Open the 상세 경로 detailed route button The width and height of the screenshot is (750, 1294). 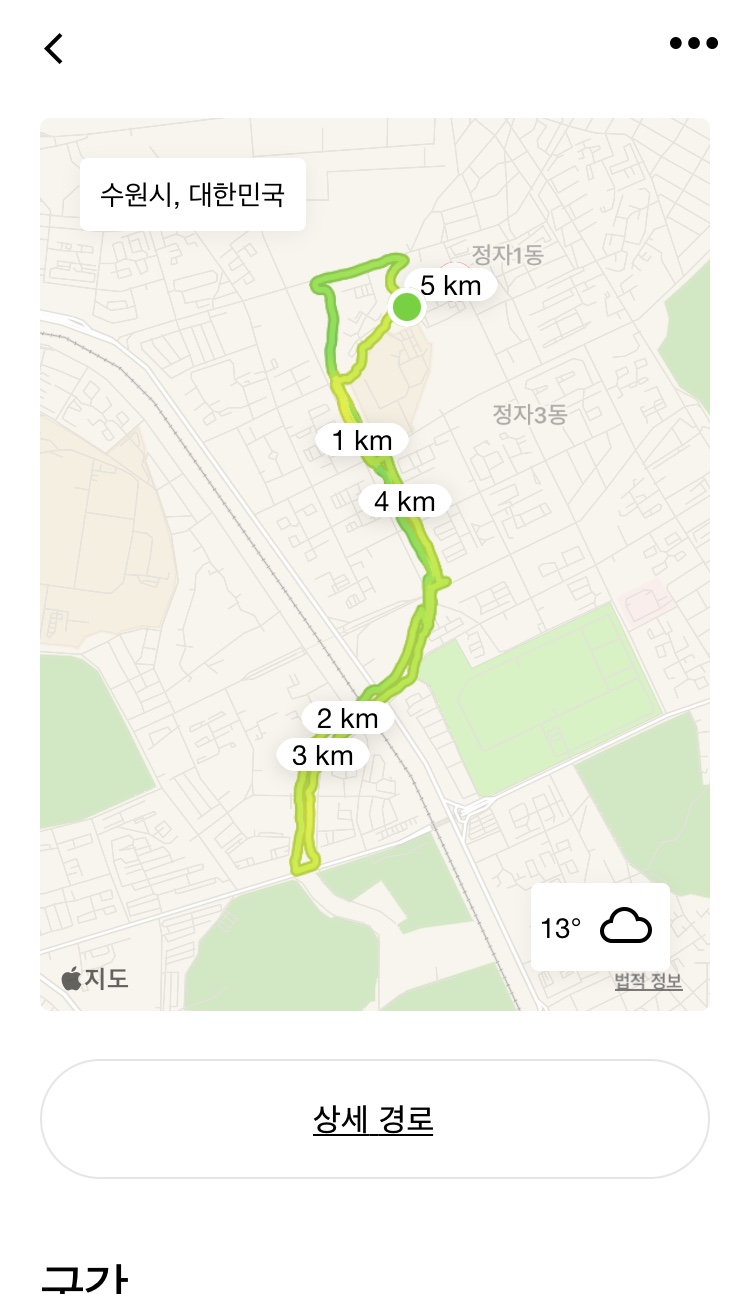point(374,1119)
